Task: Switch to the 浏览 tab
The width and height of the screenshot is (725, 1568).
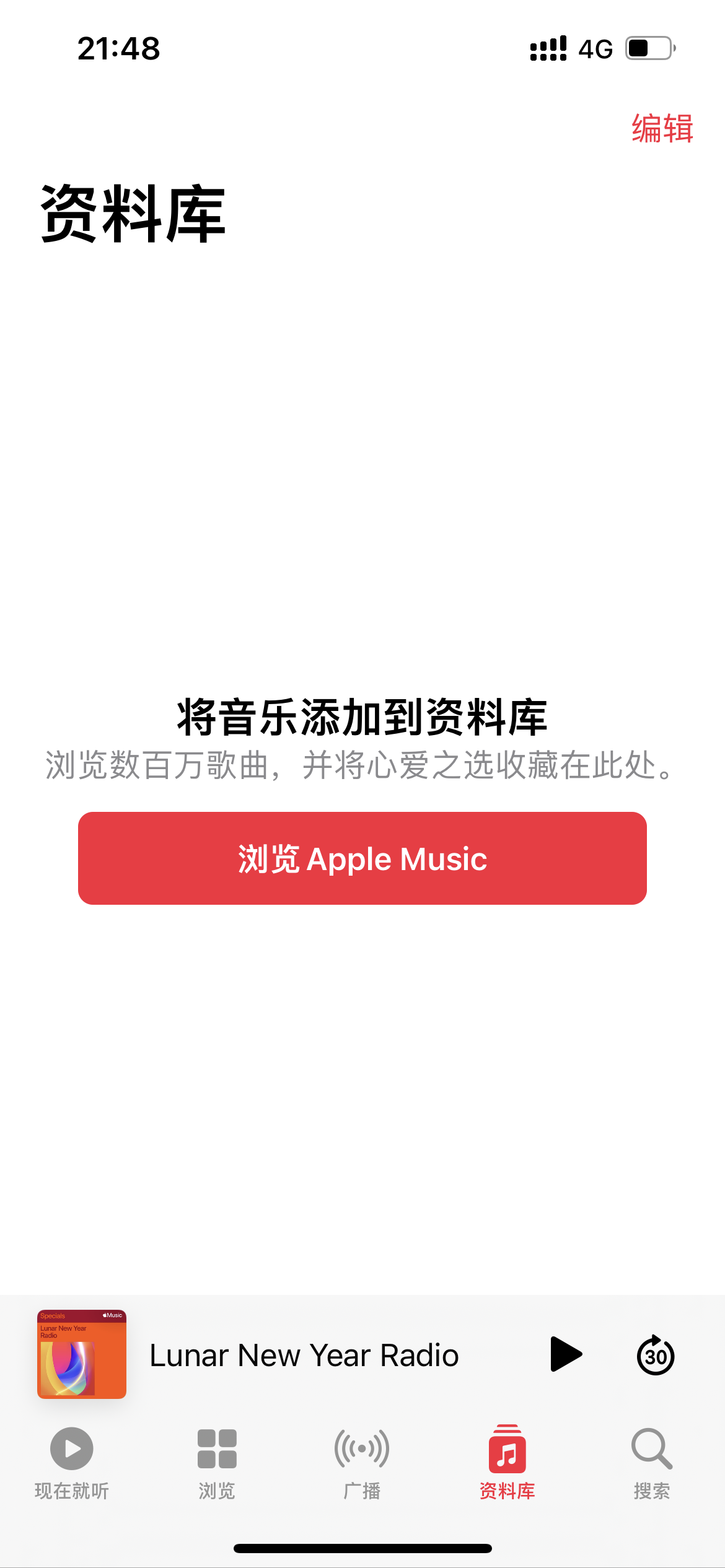Action: [217, 1463]
